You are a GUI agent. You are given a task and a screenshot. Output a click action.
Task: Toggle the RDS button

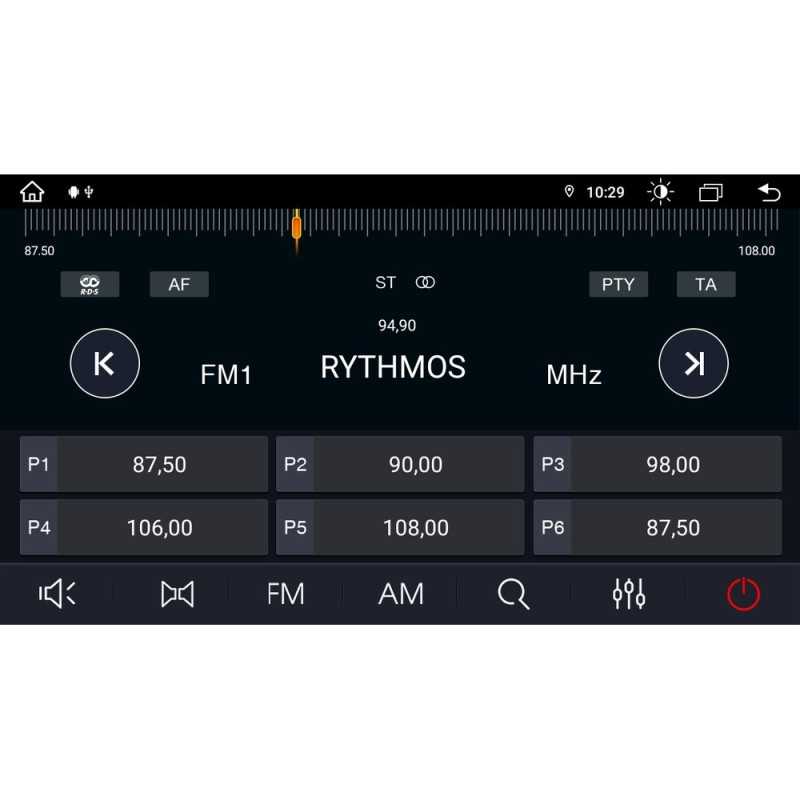pyautogui.click(x=90, y=285)
